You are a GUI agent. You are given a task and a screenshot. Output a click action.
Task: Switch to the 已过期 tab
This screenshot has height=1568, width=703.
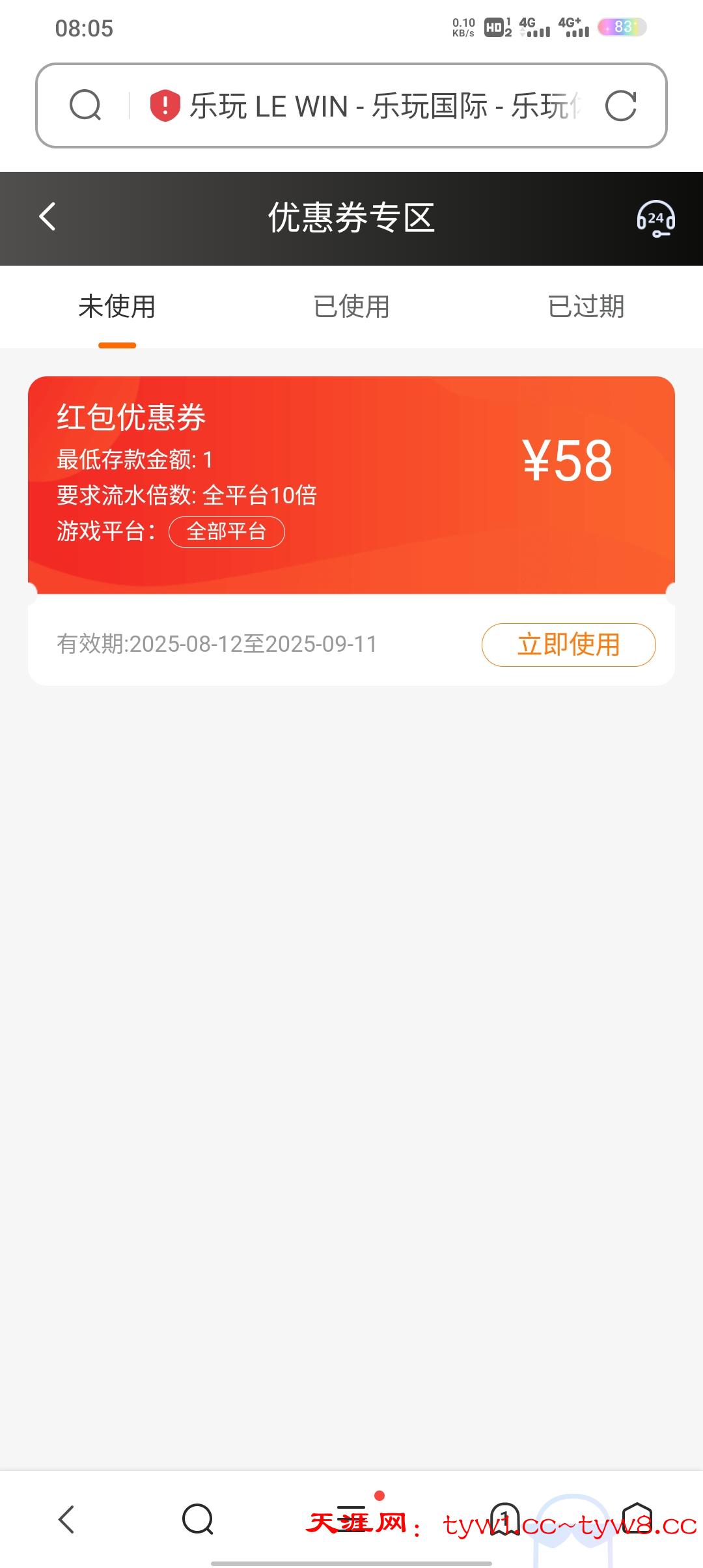tap(586, 307)
